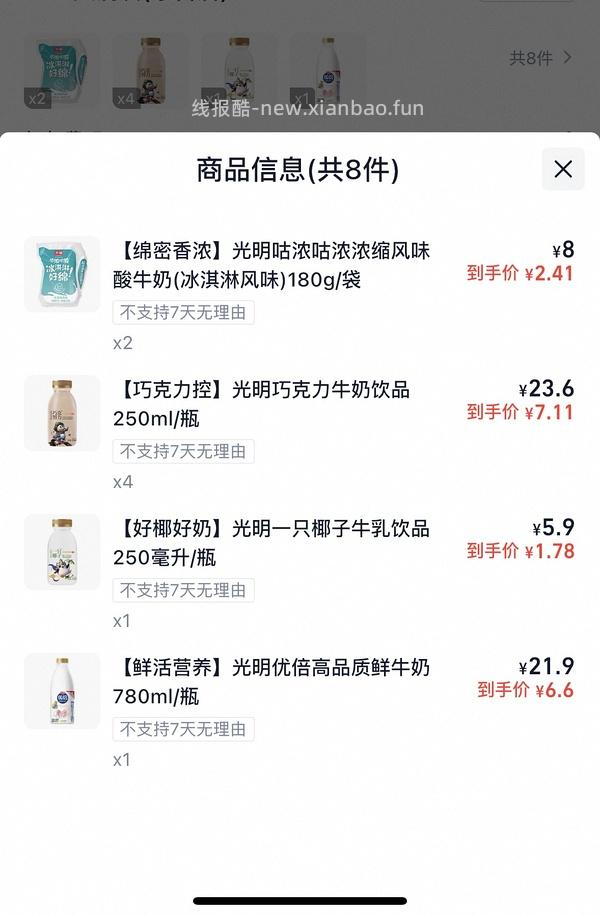Open the 光明巧克力牛奶饮品 250ml item
This screenshot has height=916, width=600.
tap(264, 403)
